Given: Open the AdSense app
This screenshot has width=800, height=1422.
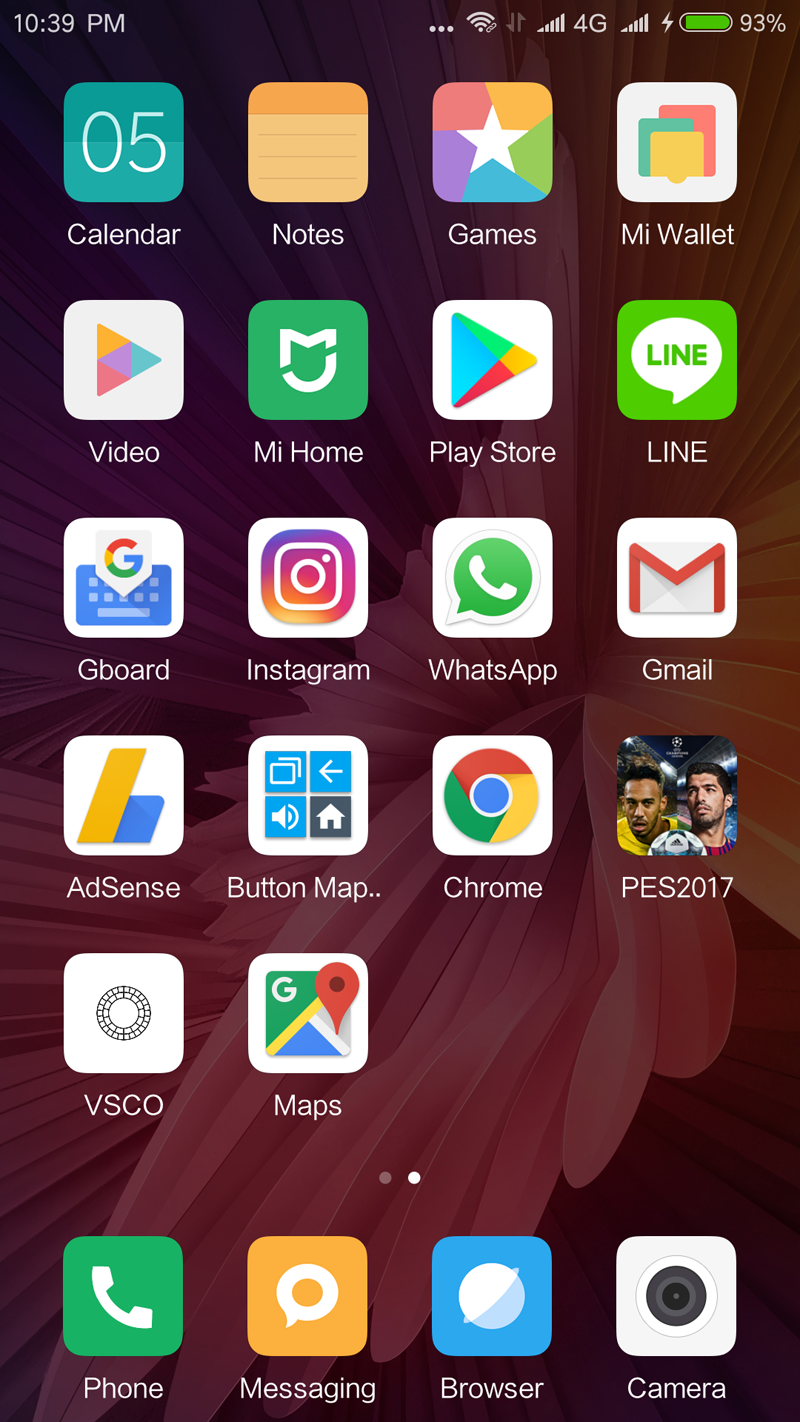Looking at the screenshot, I should (124, 796).
